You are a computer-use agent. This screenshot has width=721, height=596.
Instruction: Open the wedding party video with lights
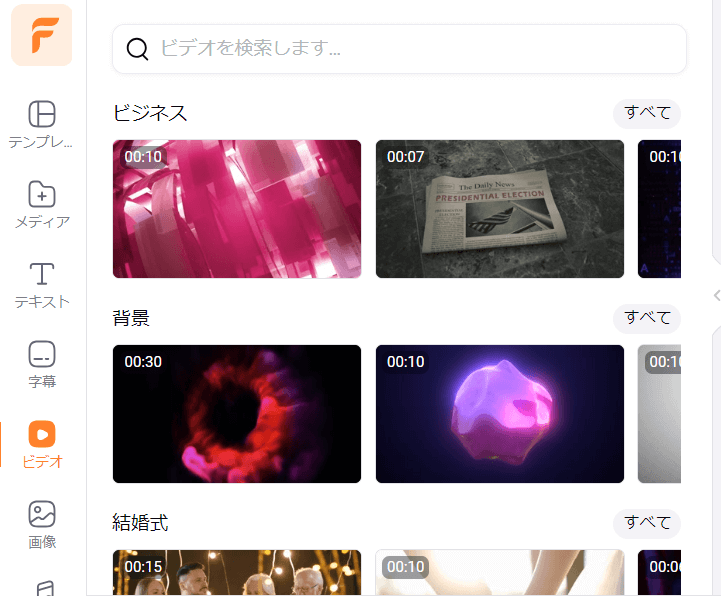[x=237, y=572]
